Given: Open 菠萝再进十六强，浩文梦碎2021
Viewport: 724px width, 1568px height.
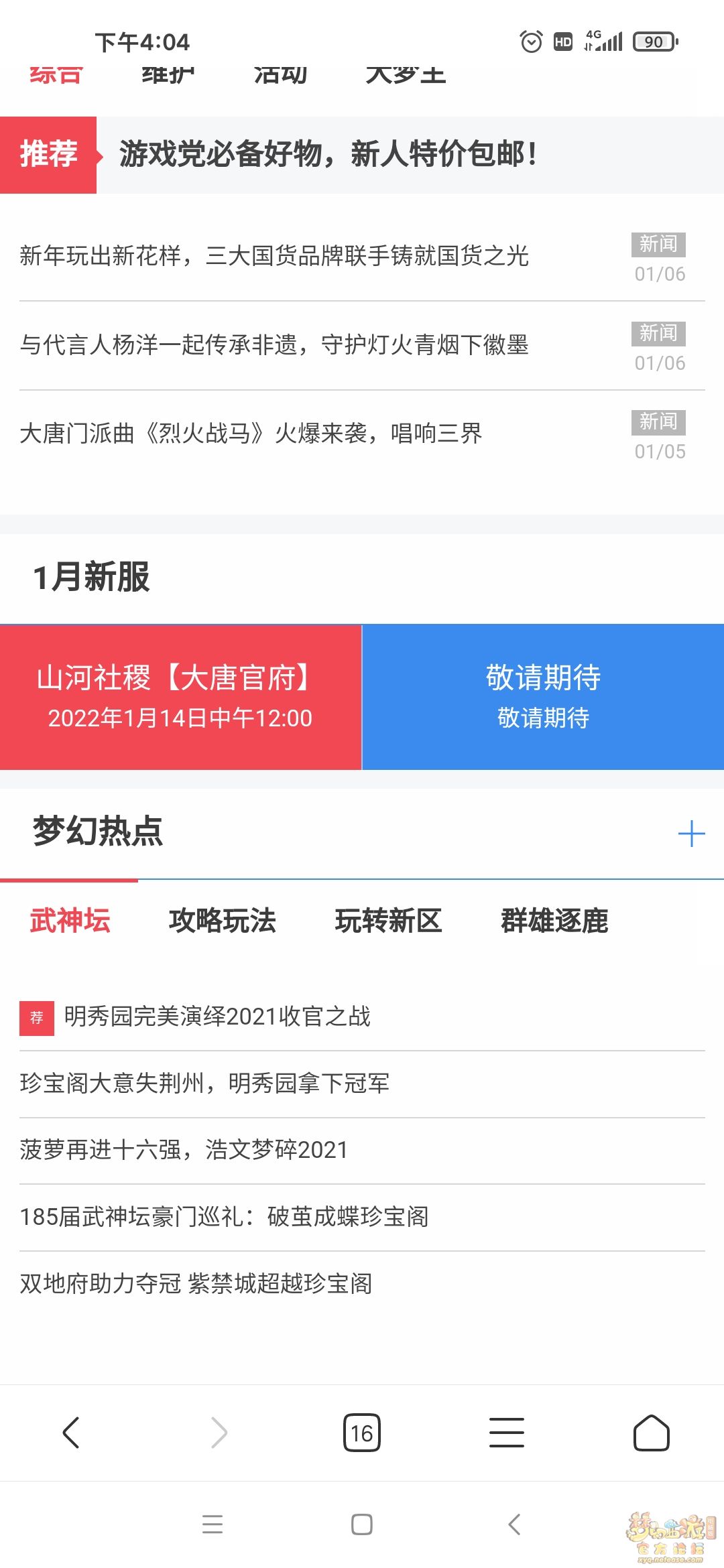Looking at the screenshot, I should click(x=184, y=1150).
